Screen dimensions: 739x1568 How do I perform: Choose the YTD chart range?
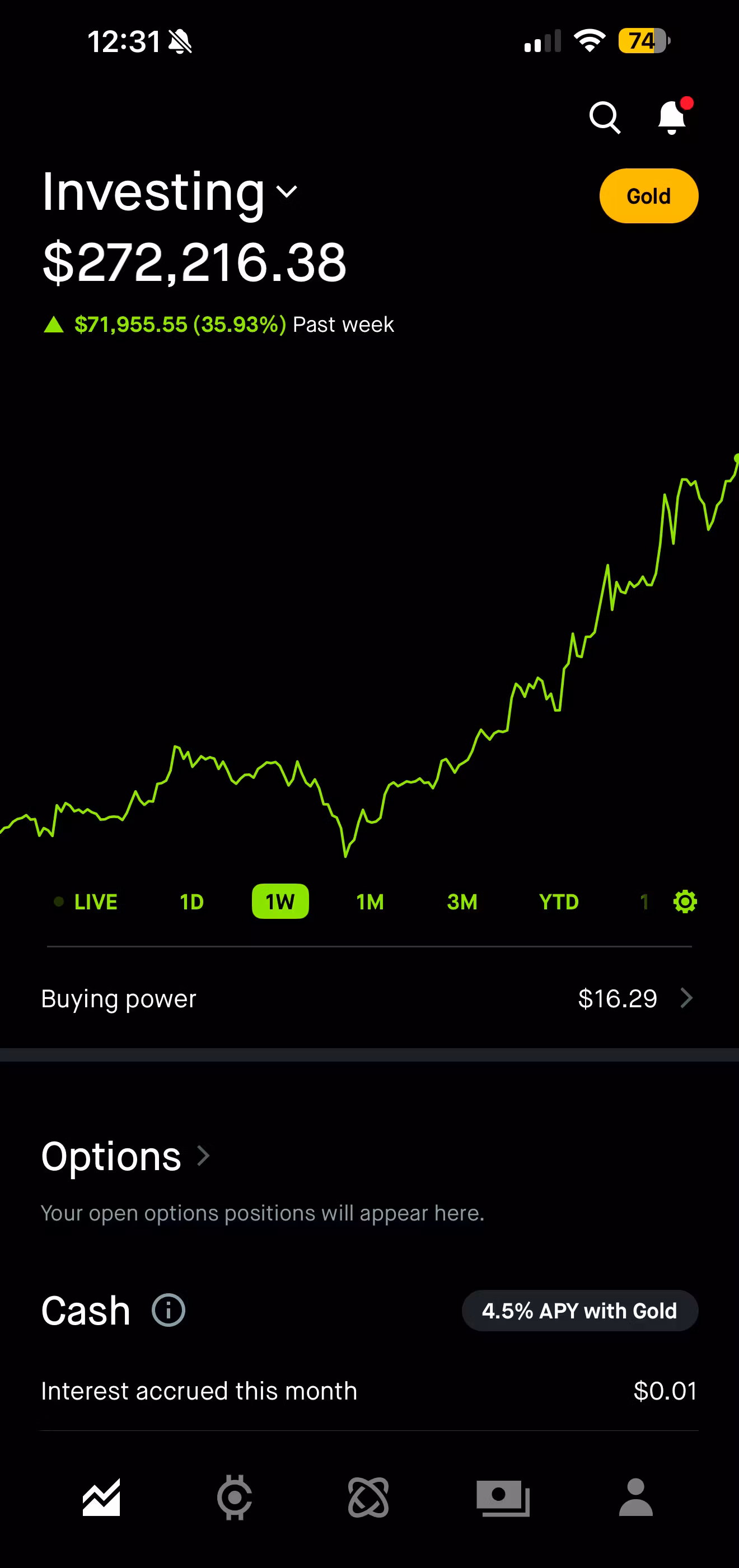click(559, 902)
